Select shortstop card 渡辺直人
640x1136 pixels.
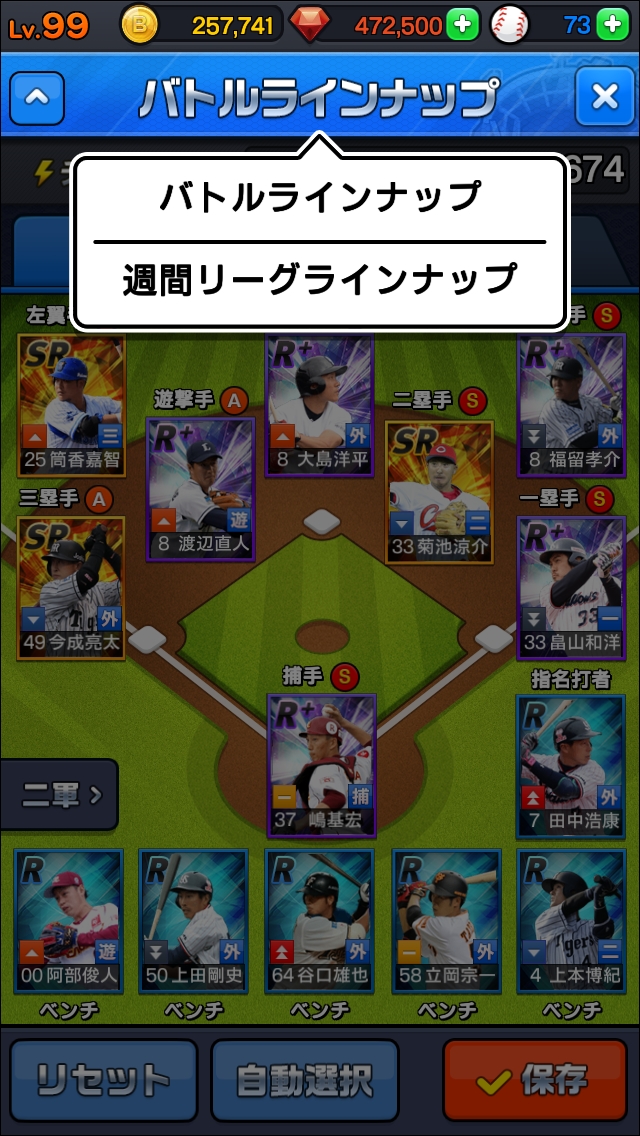[199, 487]
